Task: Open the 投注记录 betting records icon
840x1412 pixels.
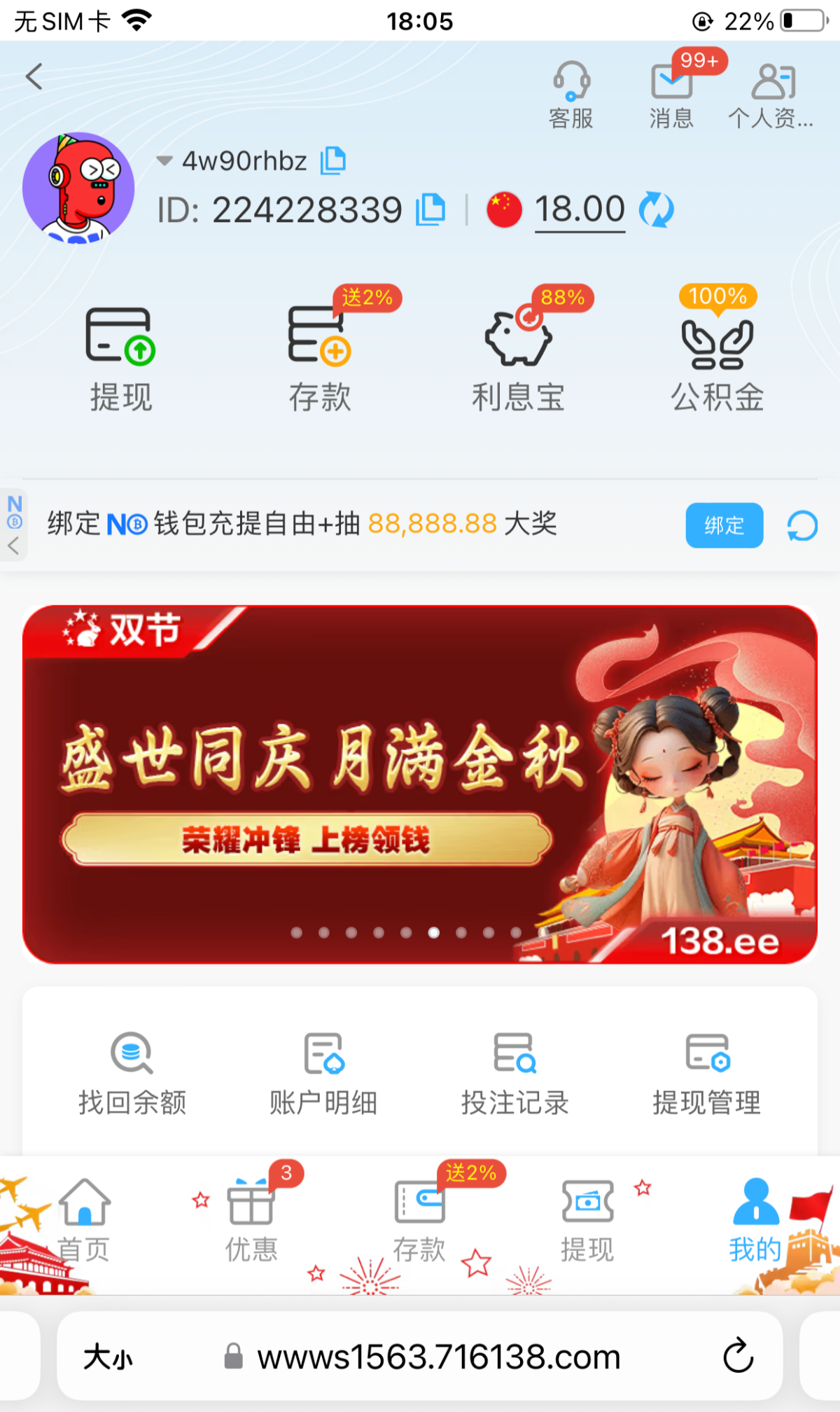Action: coord(514,1072)
